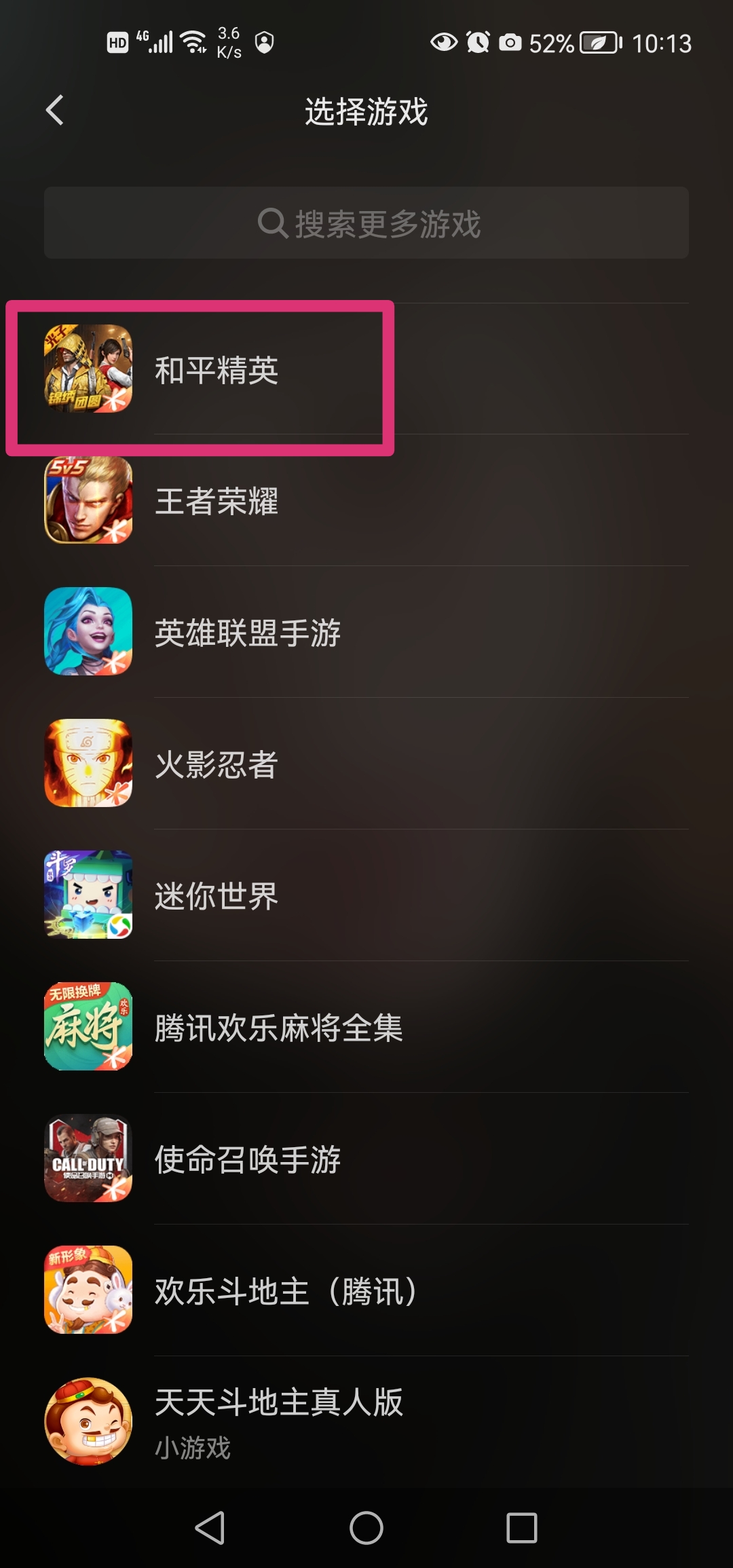Tap the 搜索更多游戏 search box
This screenshot has width=733, height=1568.
coord(366,223)
